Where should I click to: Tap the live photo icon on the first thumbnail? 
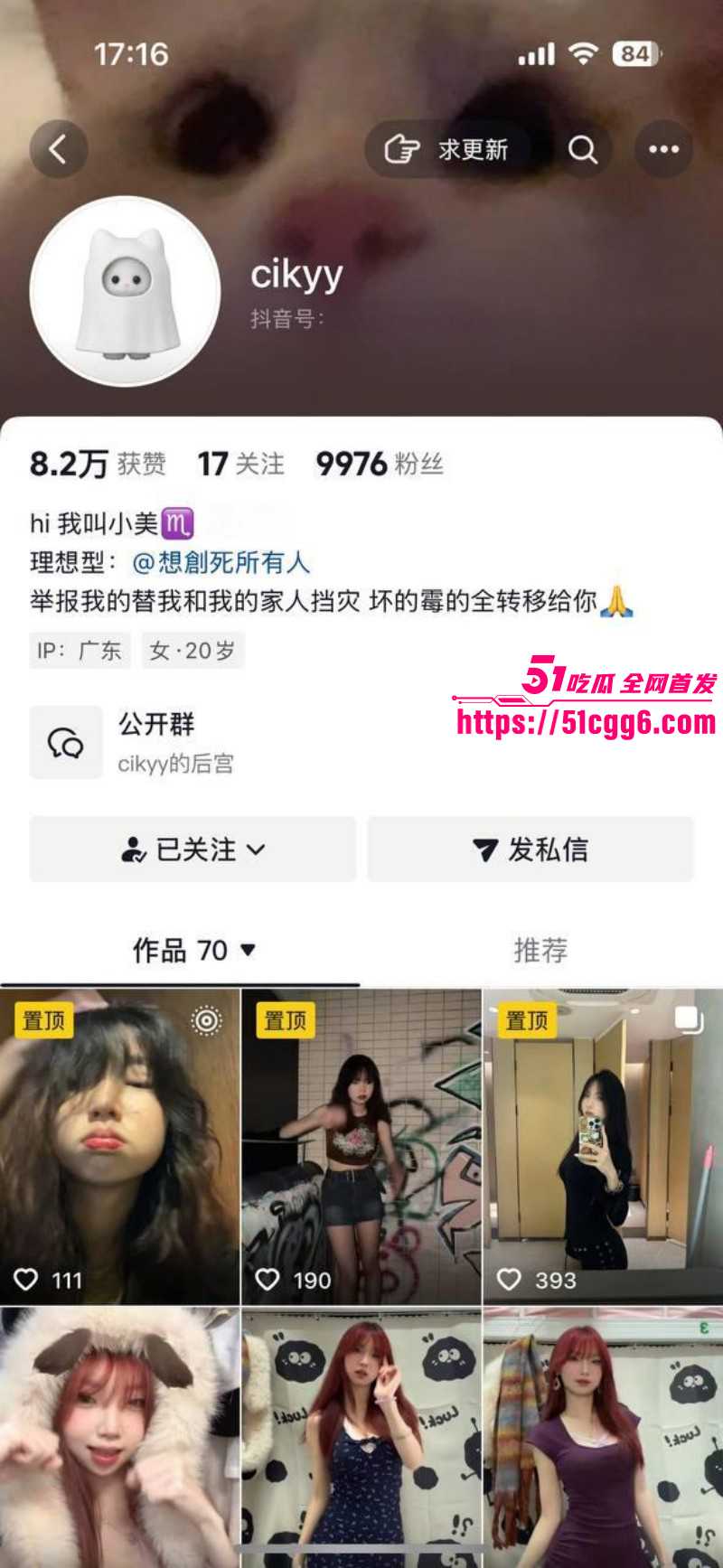coord(205,1020)
